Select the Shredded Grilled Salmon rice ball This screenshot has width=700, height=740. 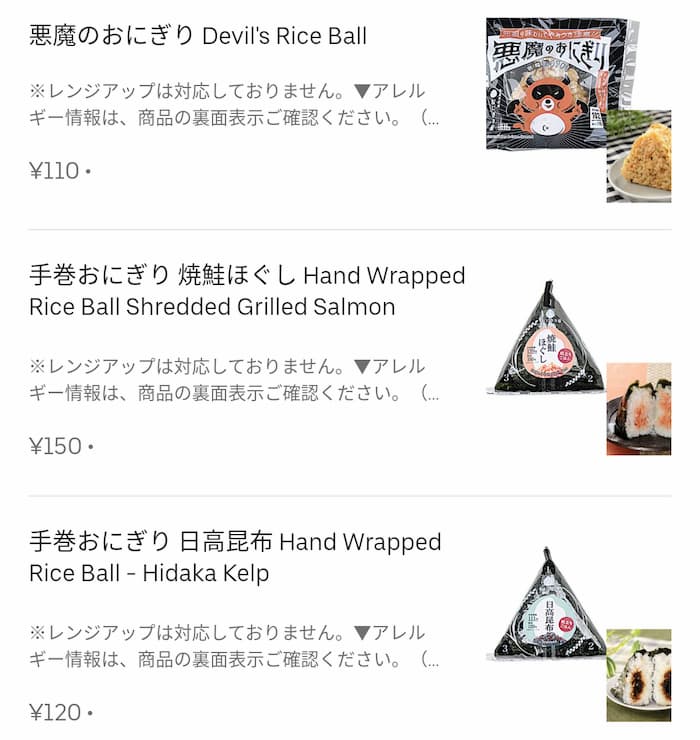coord(247,290)
